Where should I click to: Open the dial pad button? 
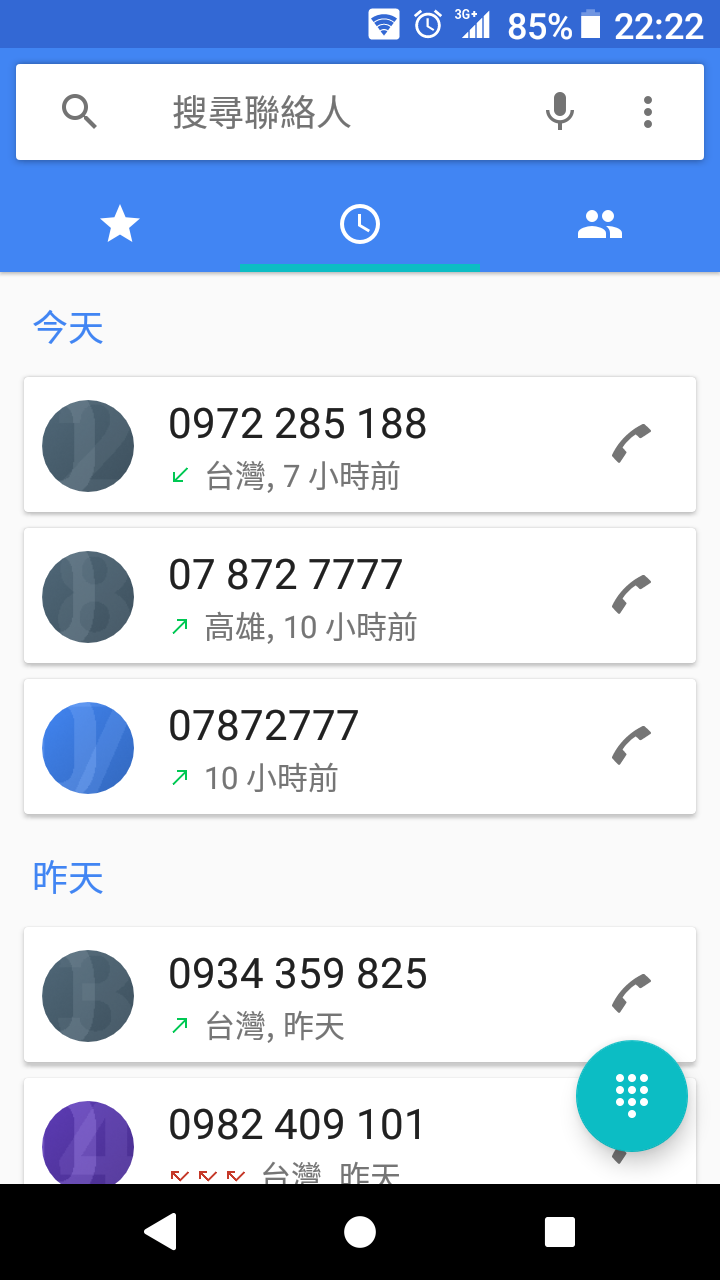pos(632,1096)
